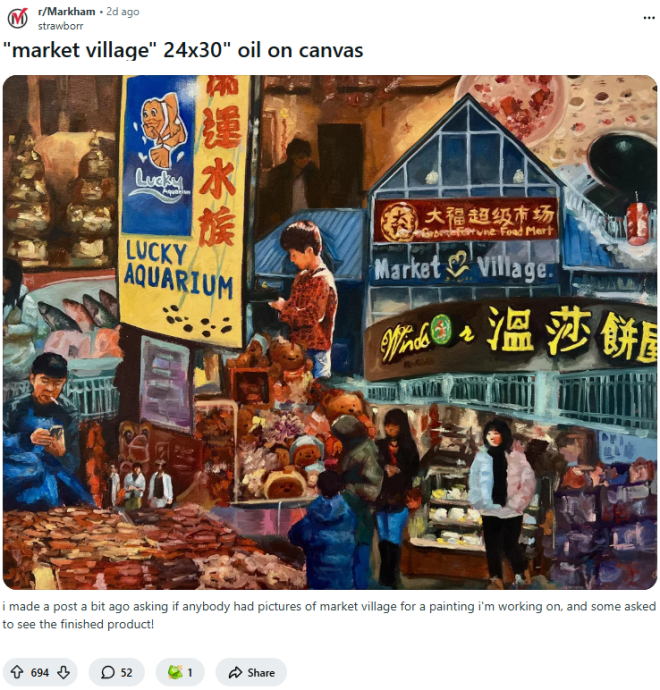This screenshot has height=690, width=660.
Task: Visit the r/Markham community
Action: tap(66, 11)
